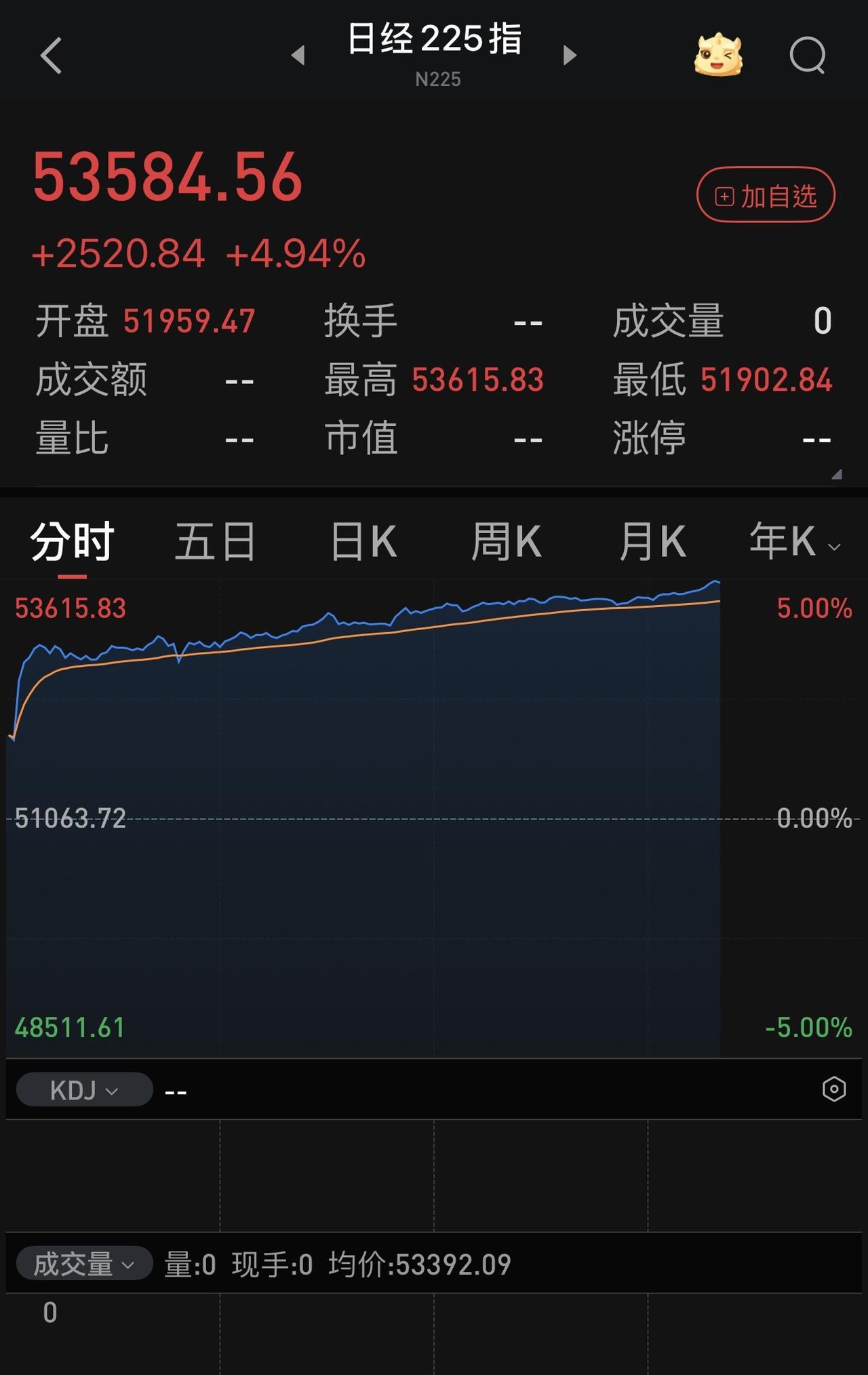Open chart settings via the gear icon
The height and width of the screenshot is (1375, 868).
point(833,1089)
